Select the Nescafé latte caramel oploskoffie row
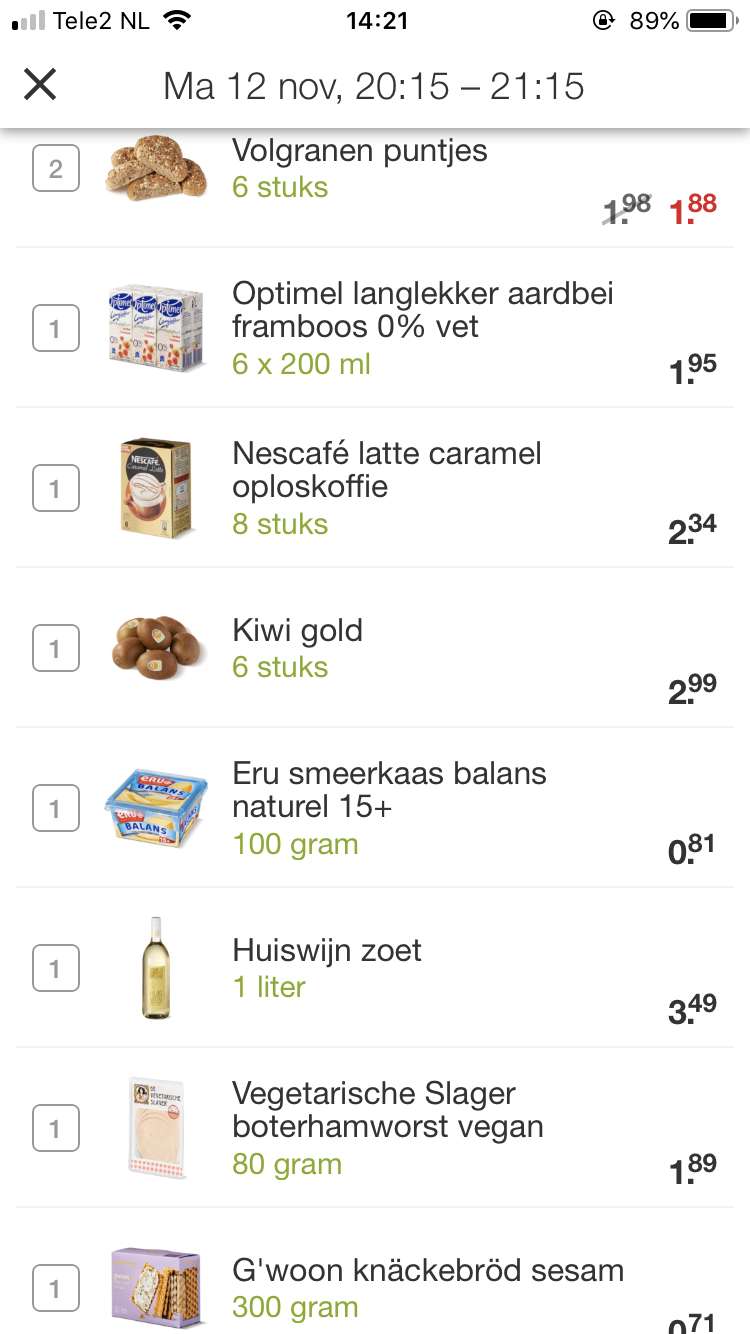The image size is (750, 1334). click(375, 488)
